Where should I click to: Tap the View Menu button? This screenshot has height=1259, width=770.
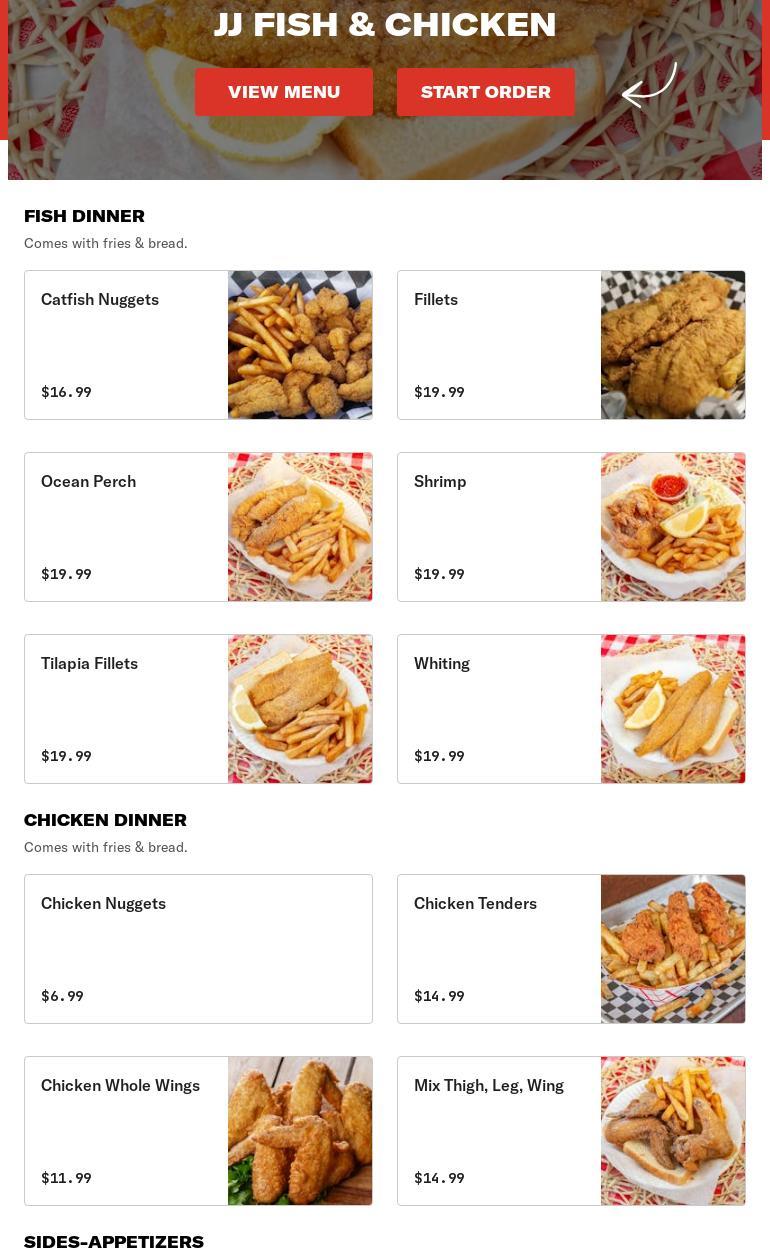click(x=284, y=92)
